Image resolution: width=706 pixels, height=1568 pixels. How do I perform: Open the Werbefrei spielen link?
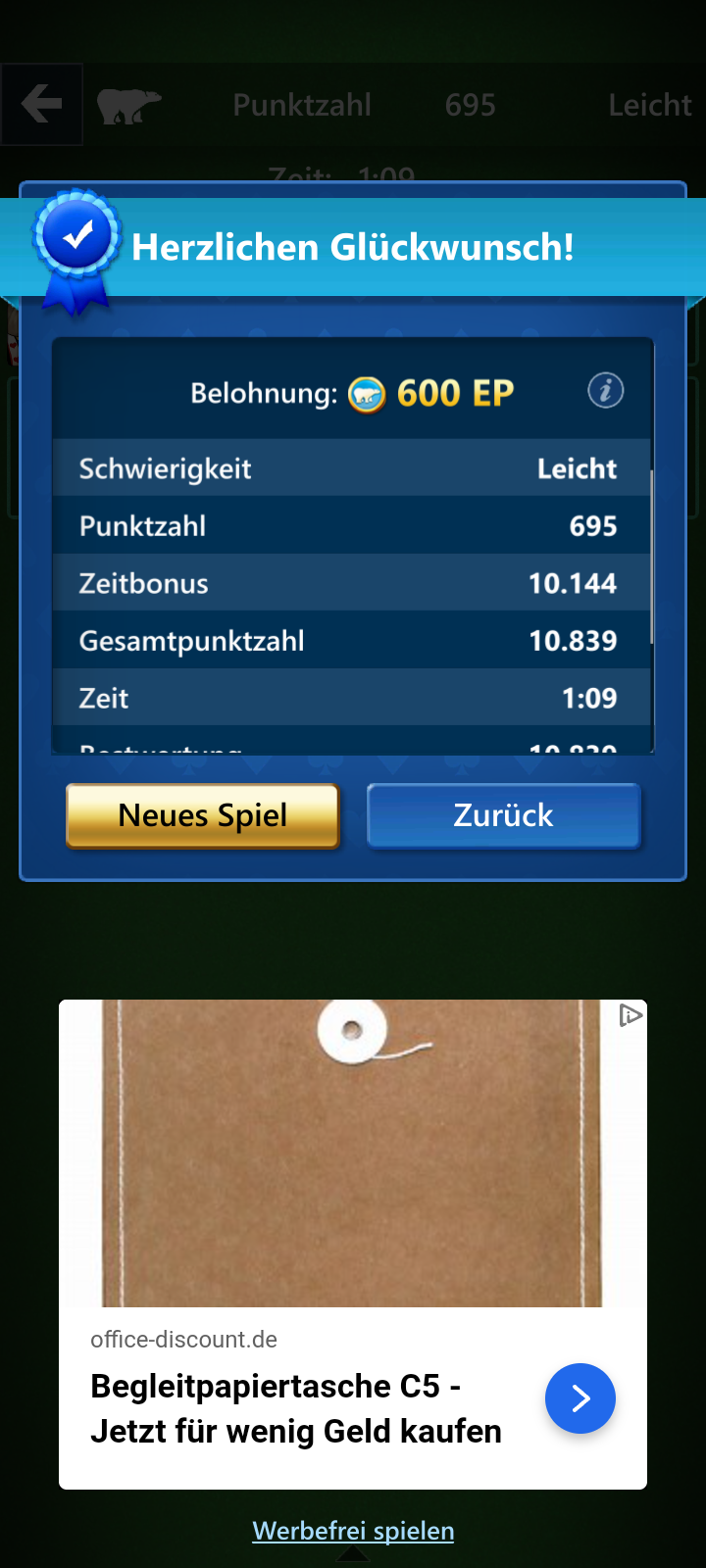(x=353, y=1530)
